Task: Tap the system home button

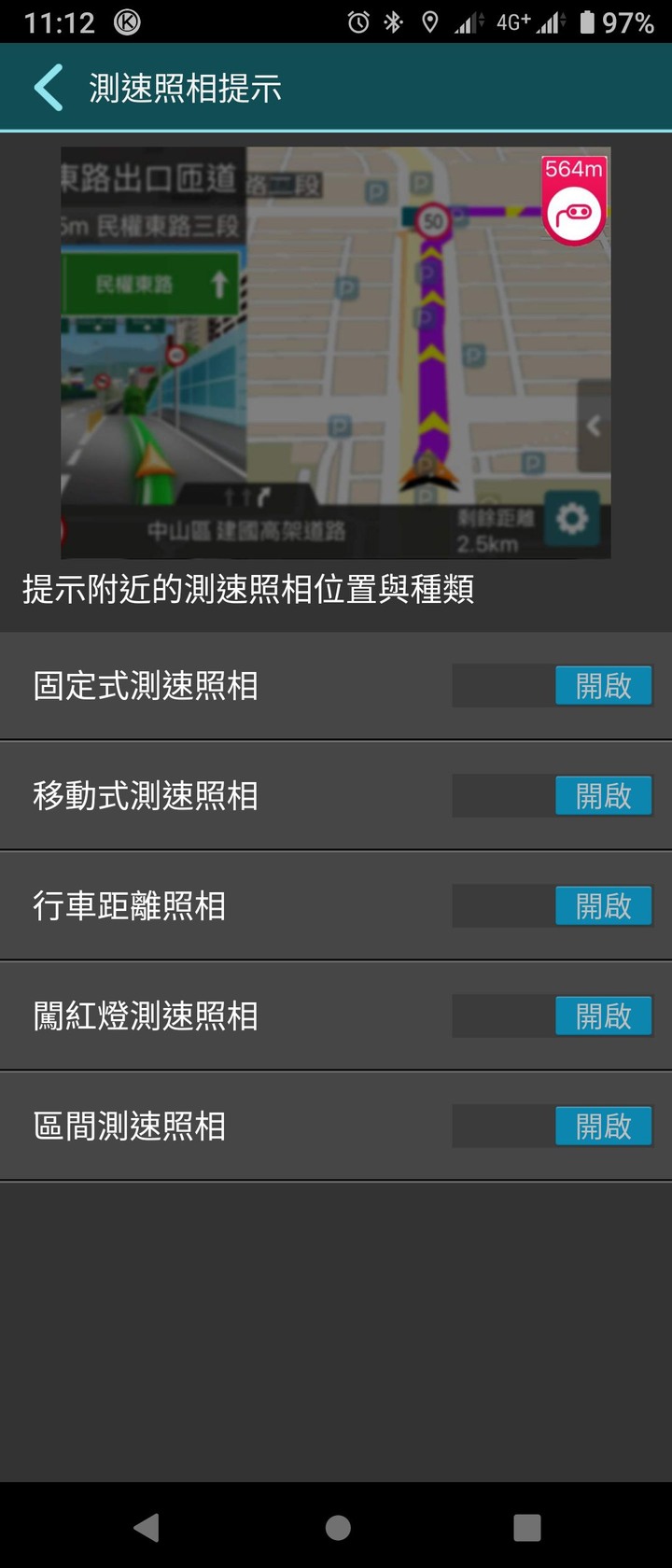Action: click(x=338, y=1528)
